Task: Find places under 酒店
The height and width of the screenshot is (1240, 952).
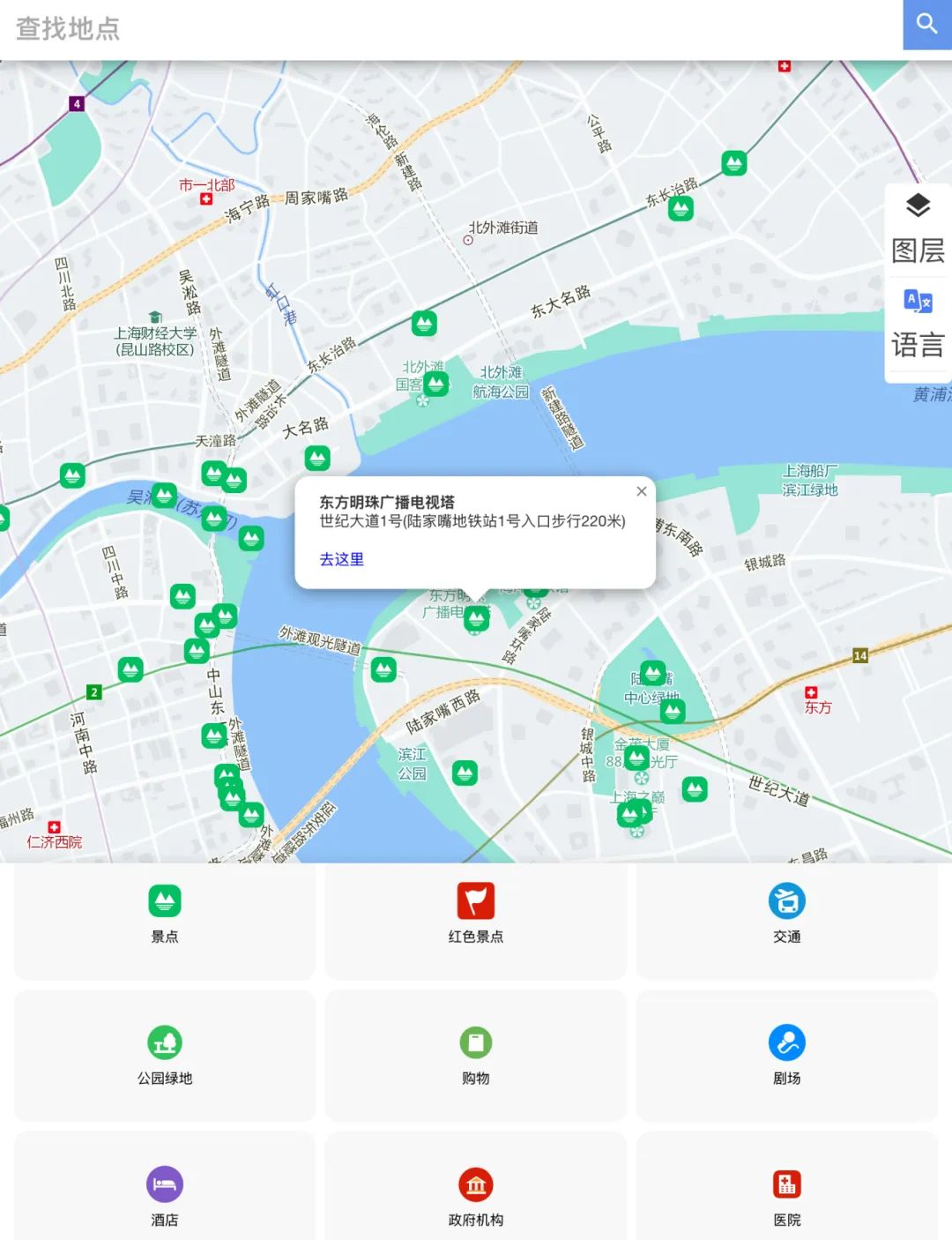Action: (165, 1197)
